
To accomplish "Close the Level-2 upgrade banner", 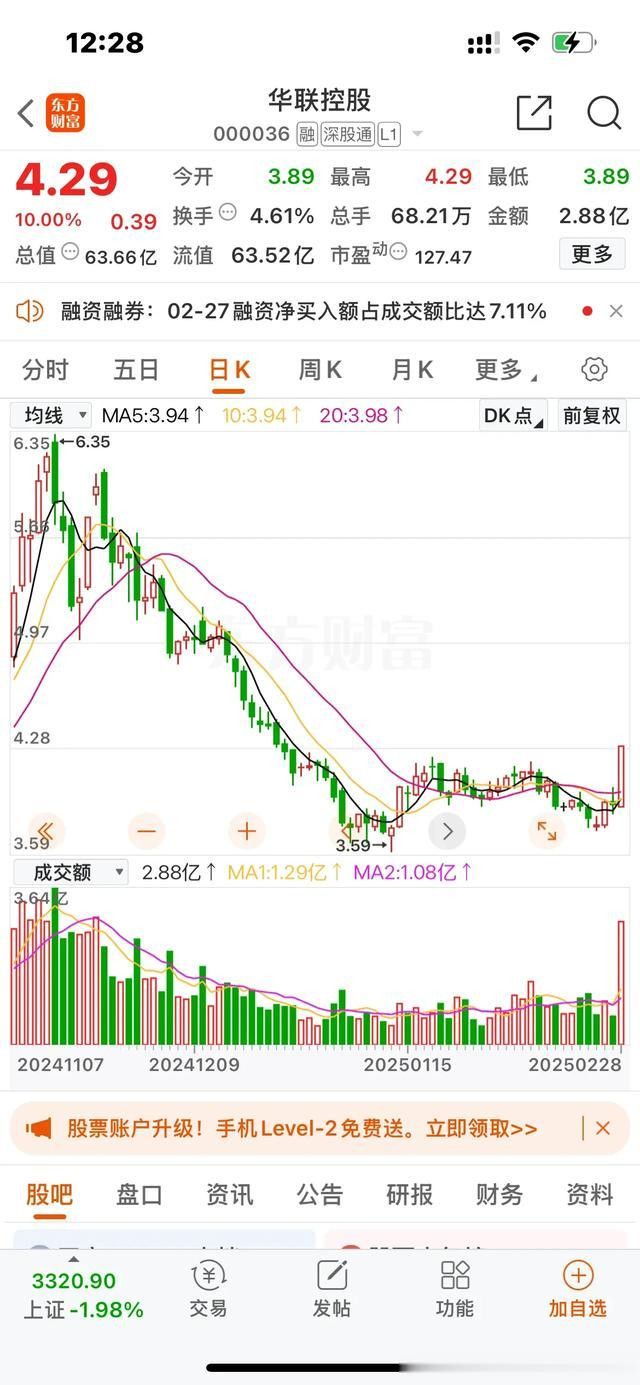I will (x=603, y=1128).
